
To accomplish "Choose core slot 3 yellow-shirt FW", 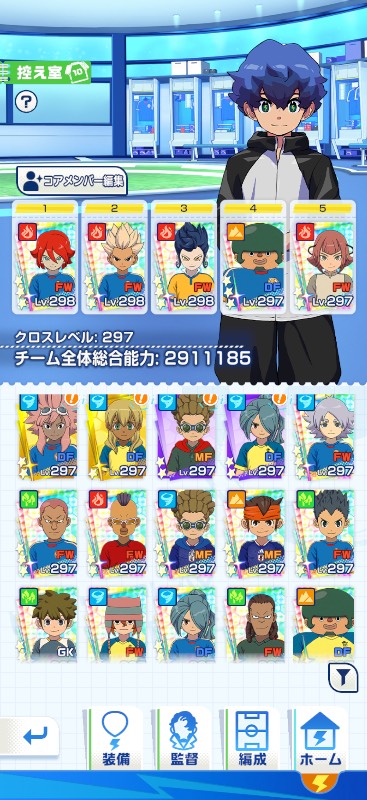I will (184, 257).
